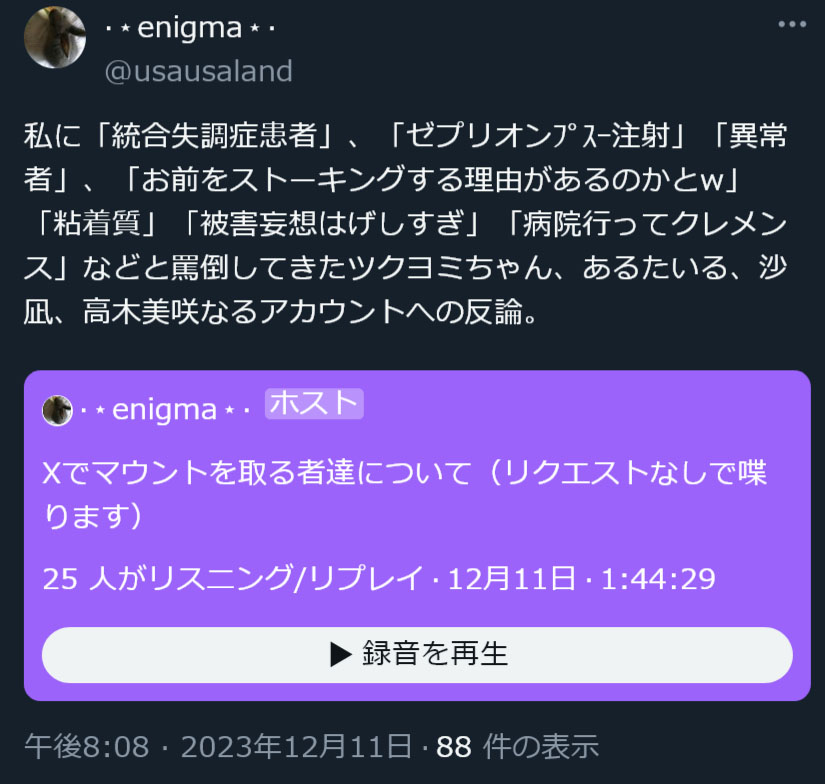Open the @usausaland profile handle
The image size is (825, 784).
(198, 71)
